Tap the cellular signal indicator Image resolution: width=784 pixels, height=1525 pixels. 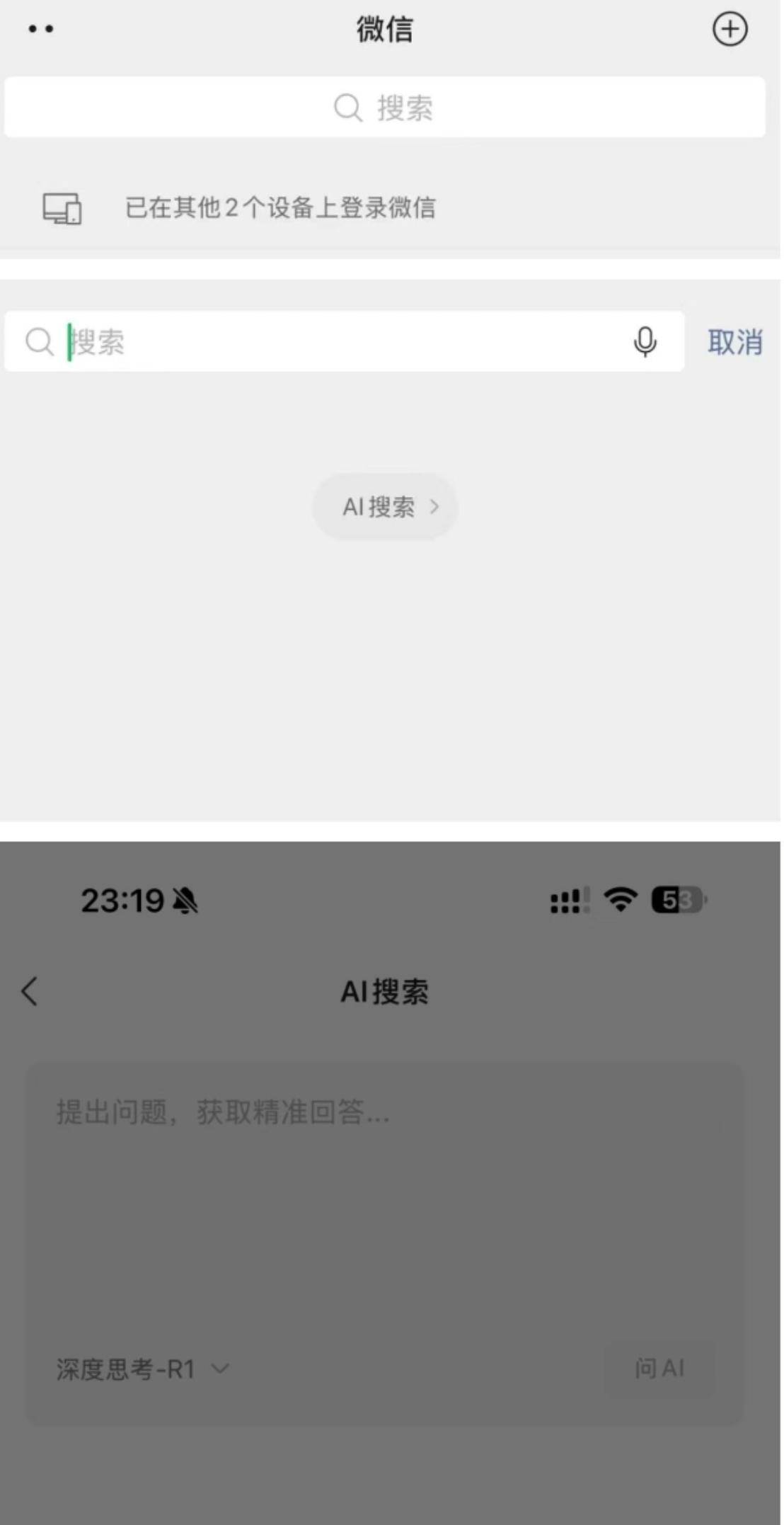click(x=568, y=901)
